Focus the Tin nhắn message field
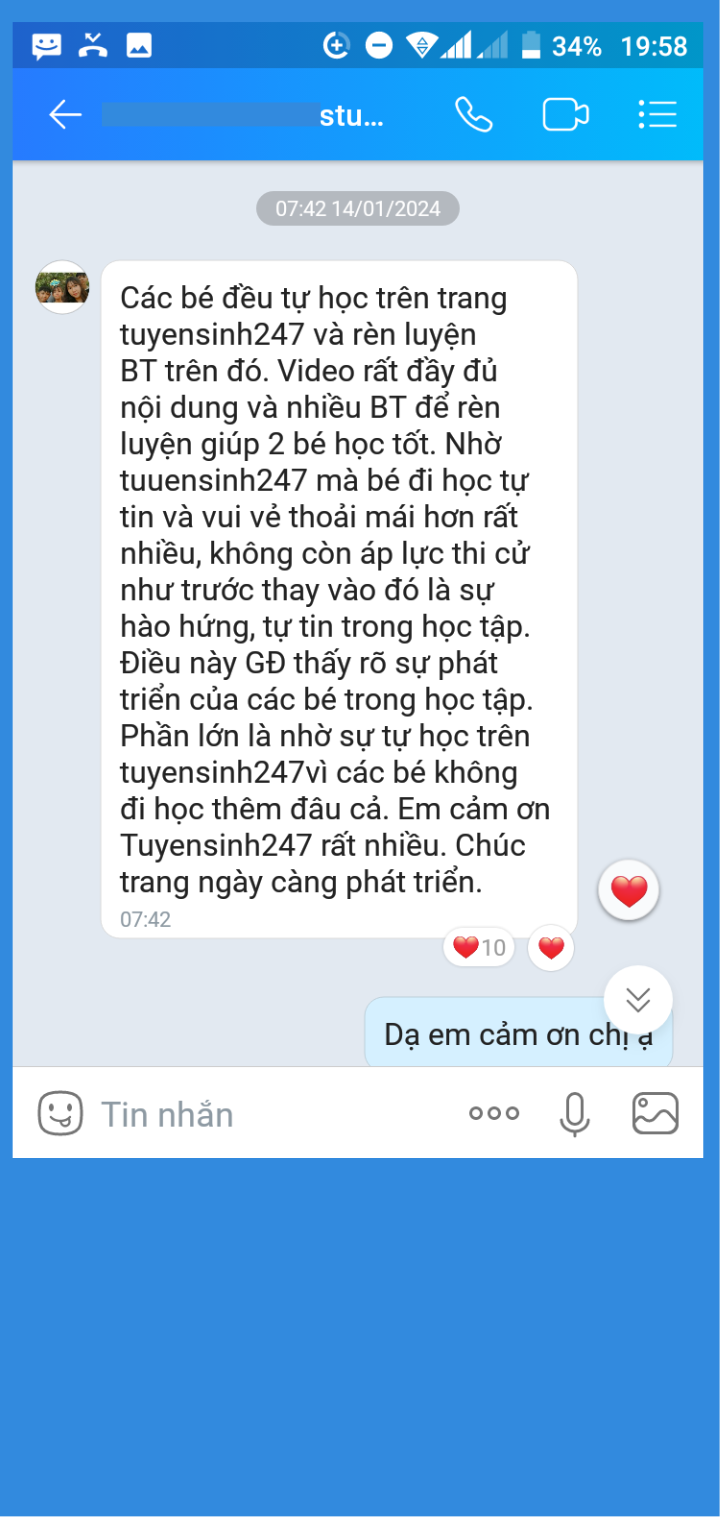The image size is (720, 1520). [x=270, y=1113]
